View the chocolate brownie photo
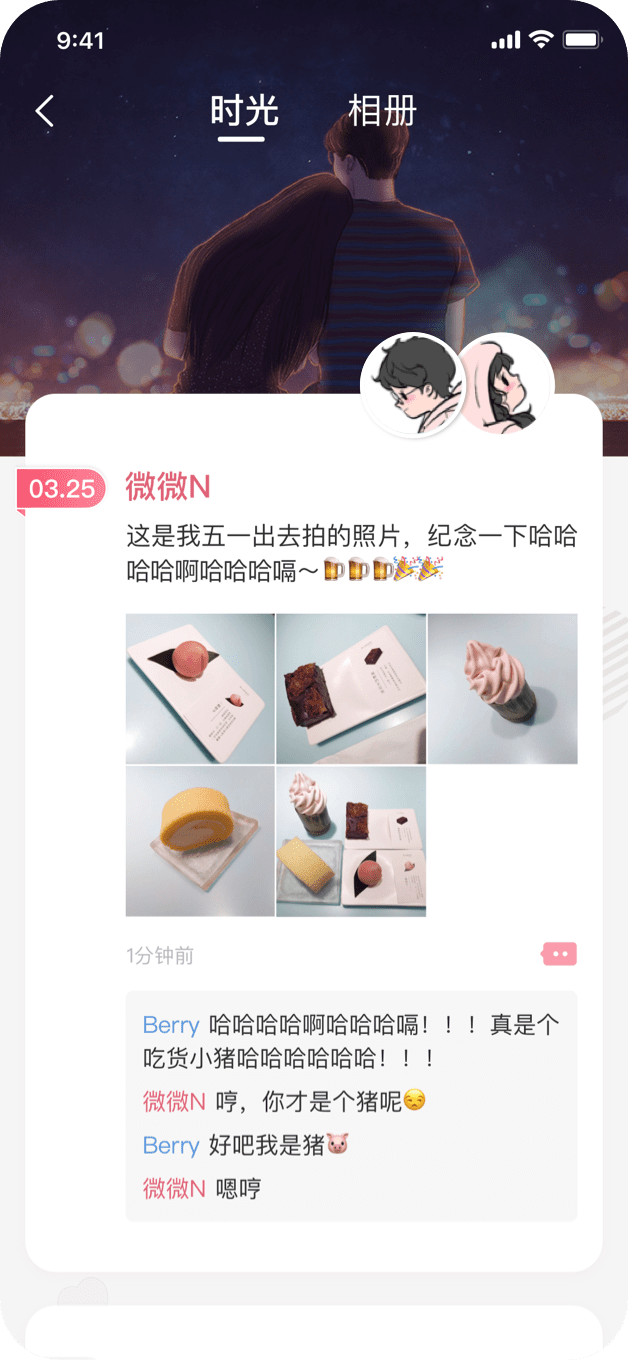628x1360 pixels. (351, 689)
